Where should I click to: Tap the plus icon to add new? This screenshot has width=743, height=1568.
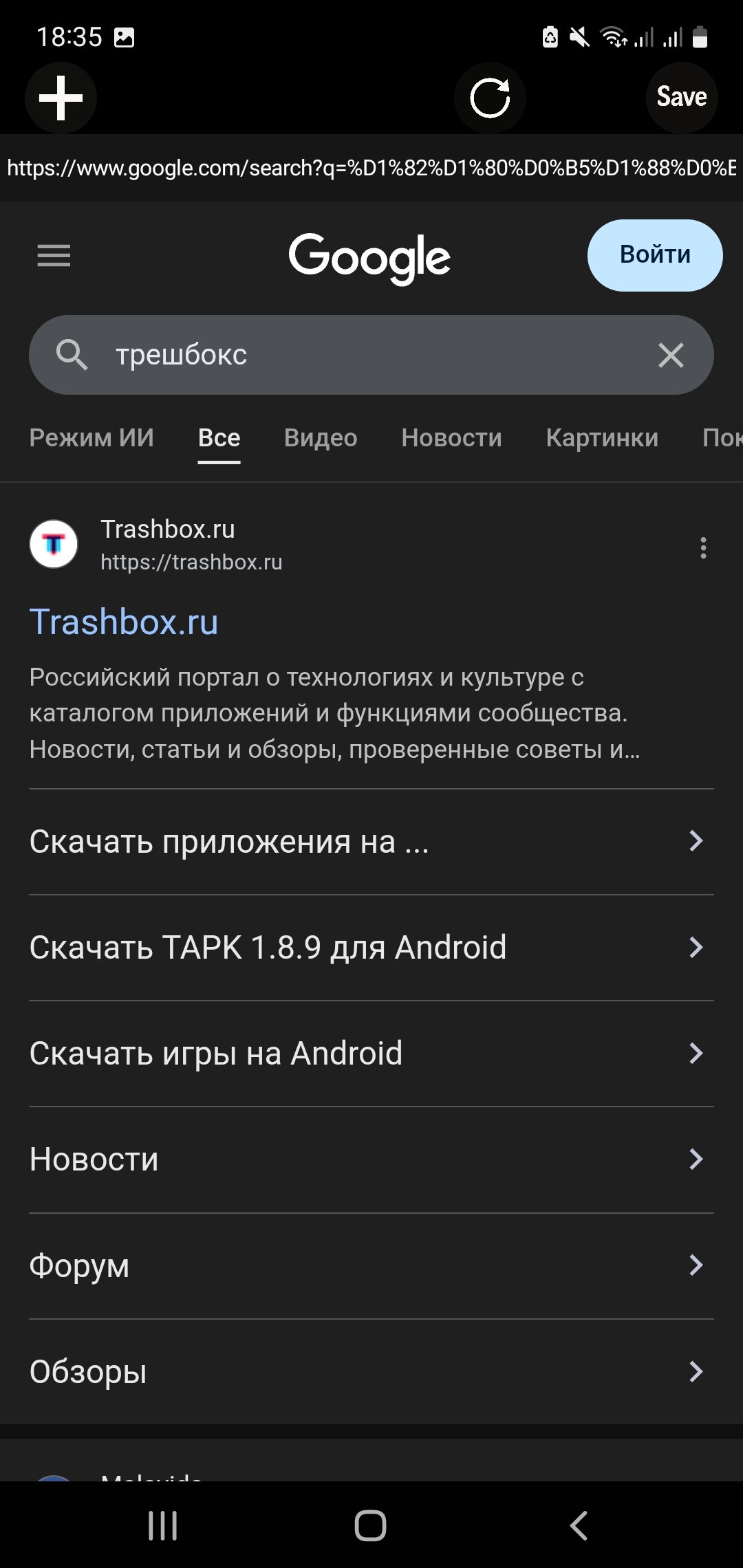tap(61, 98)
